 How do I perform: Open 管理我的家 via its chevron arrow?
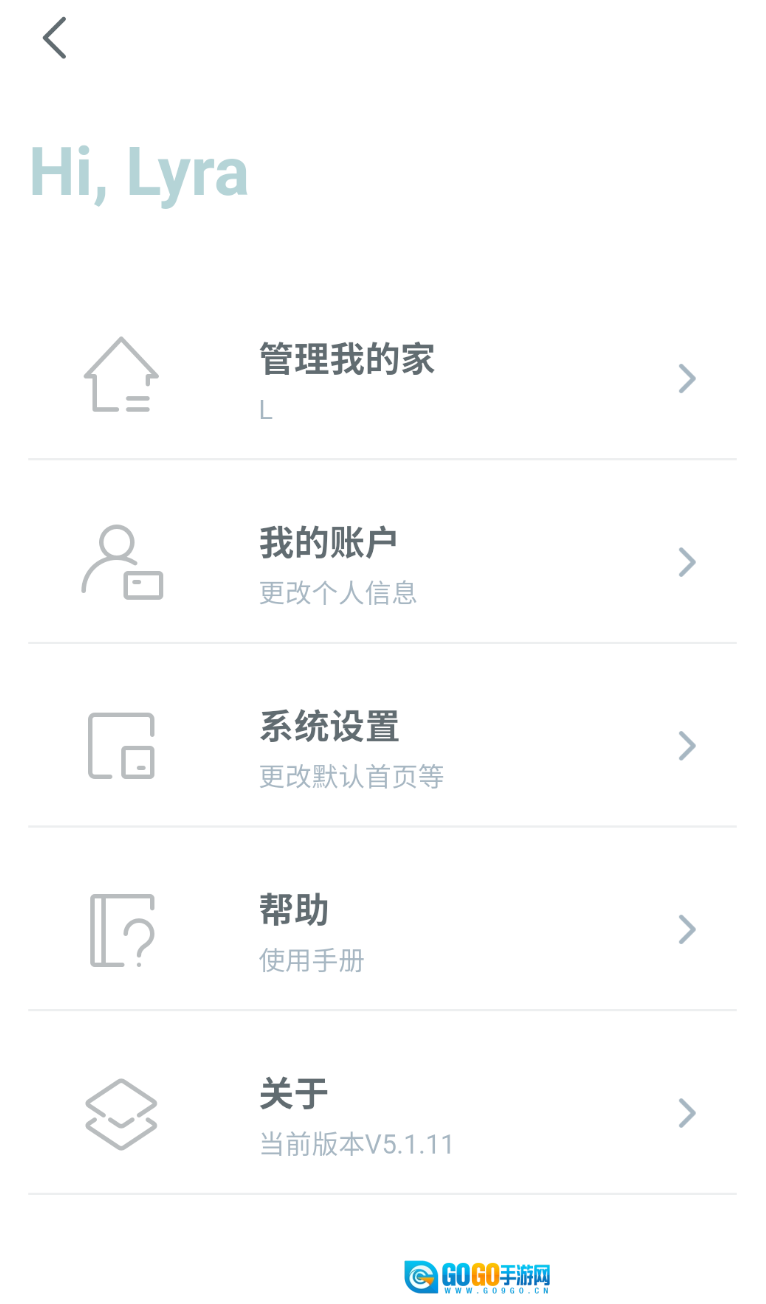click(687, 378)
